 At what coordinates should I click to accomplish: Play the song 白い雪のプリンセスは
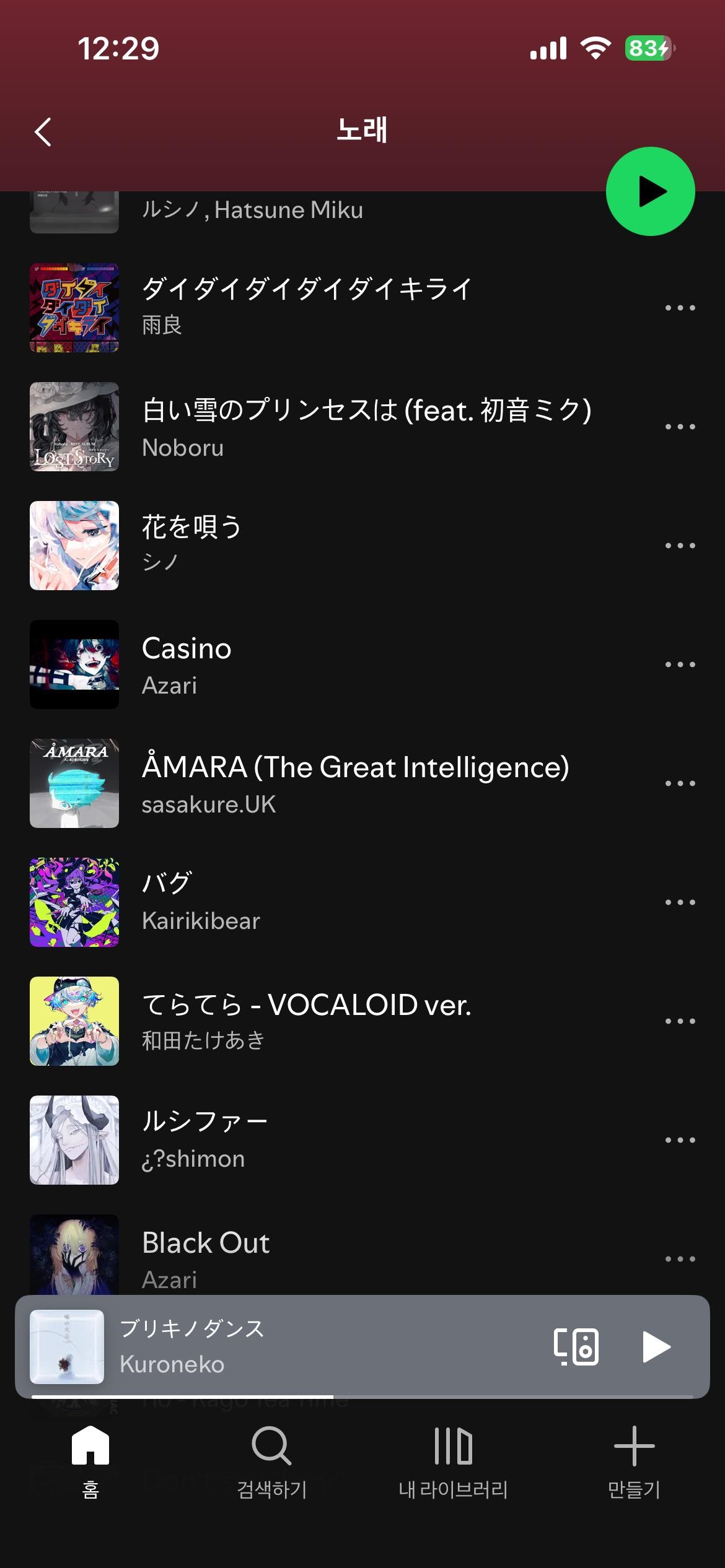tap(366, 427)
